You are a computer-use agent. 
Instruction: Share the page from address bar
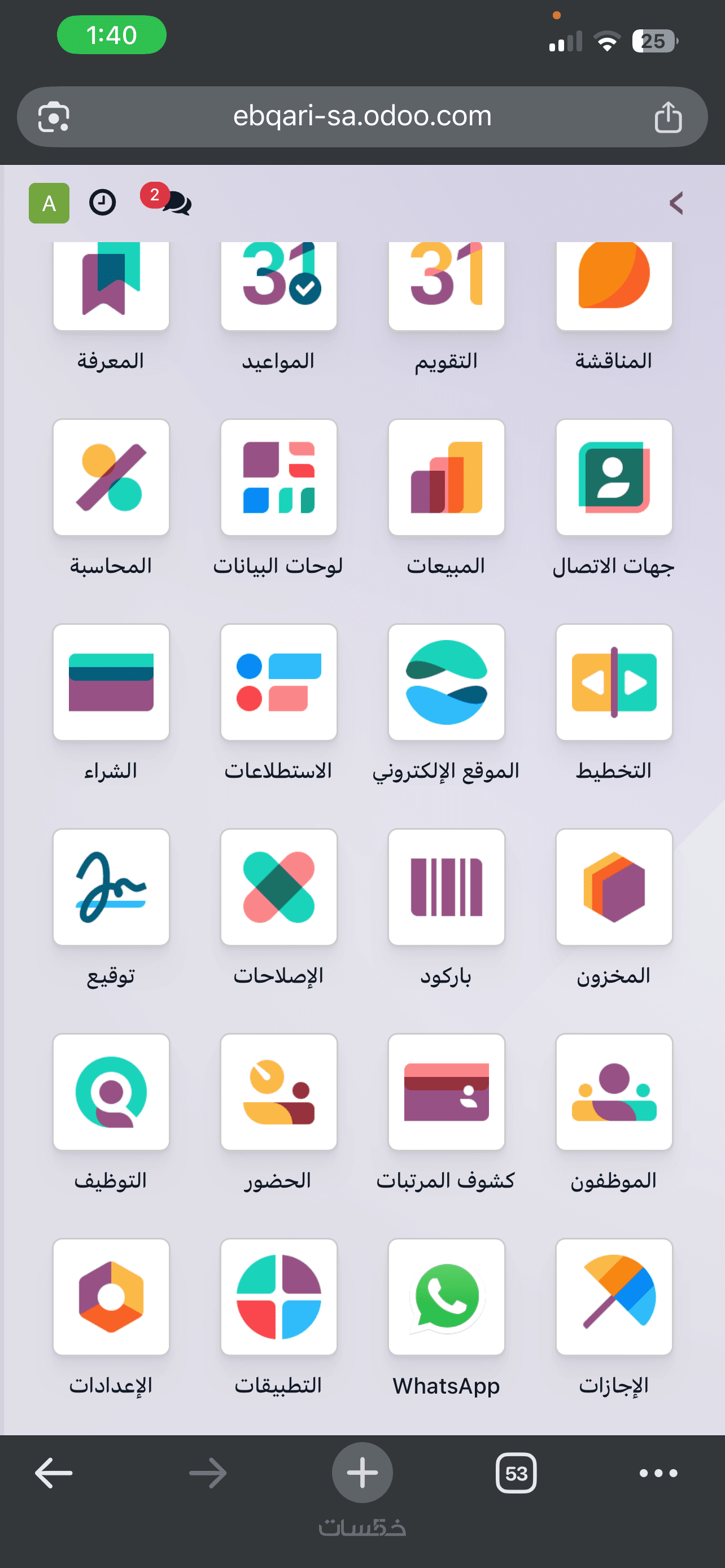[668, 117]
